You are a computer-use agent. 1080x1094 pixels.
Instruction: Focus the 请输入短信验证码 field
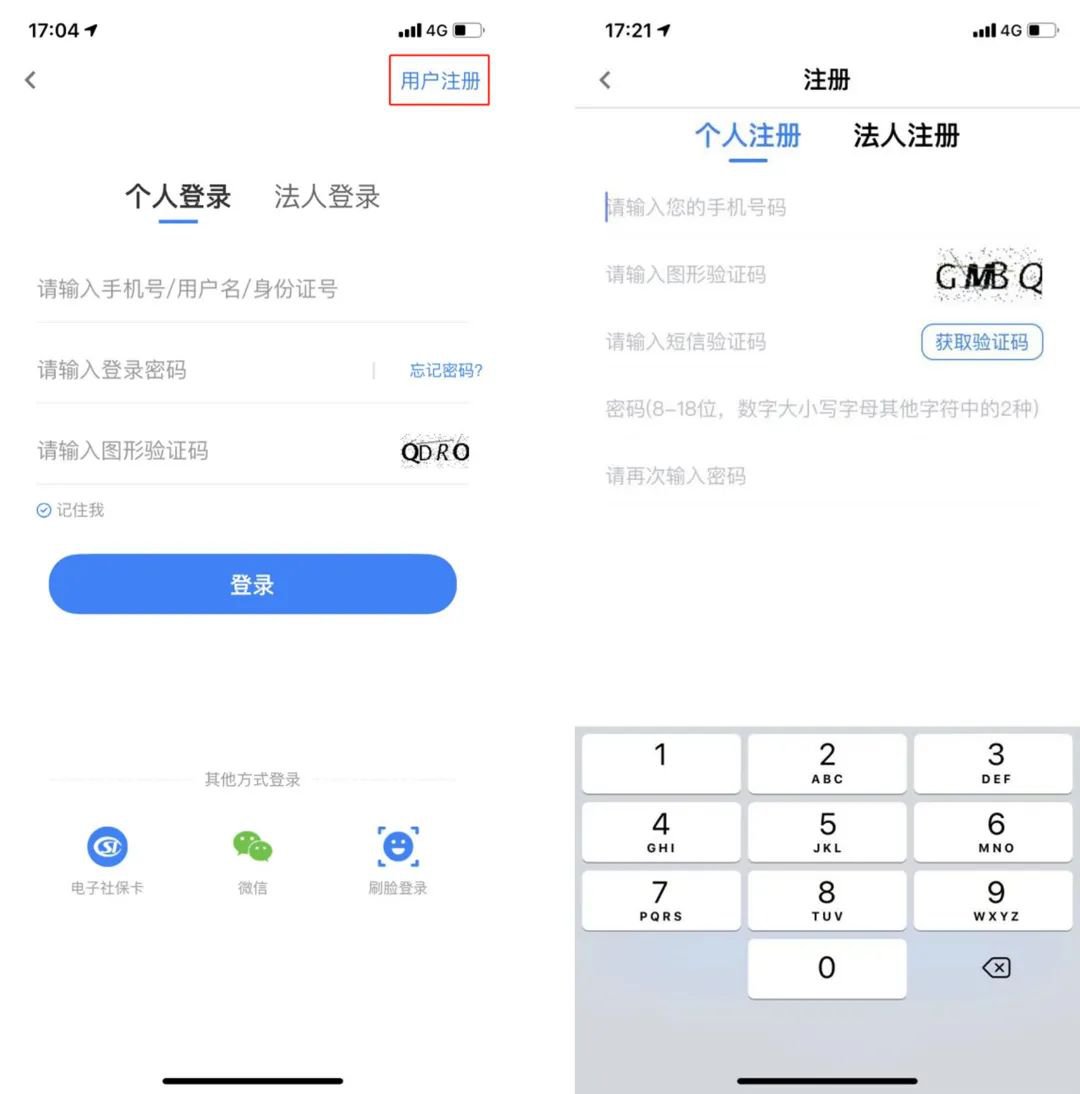(740, 342)
